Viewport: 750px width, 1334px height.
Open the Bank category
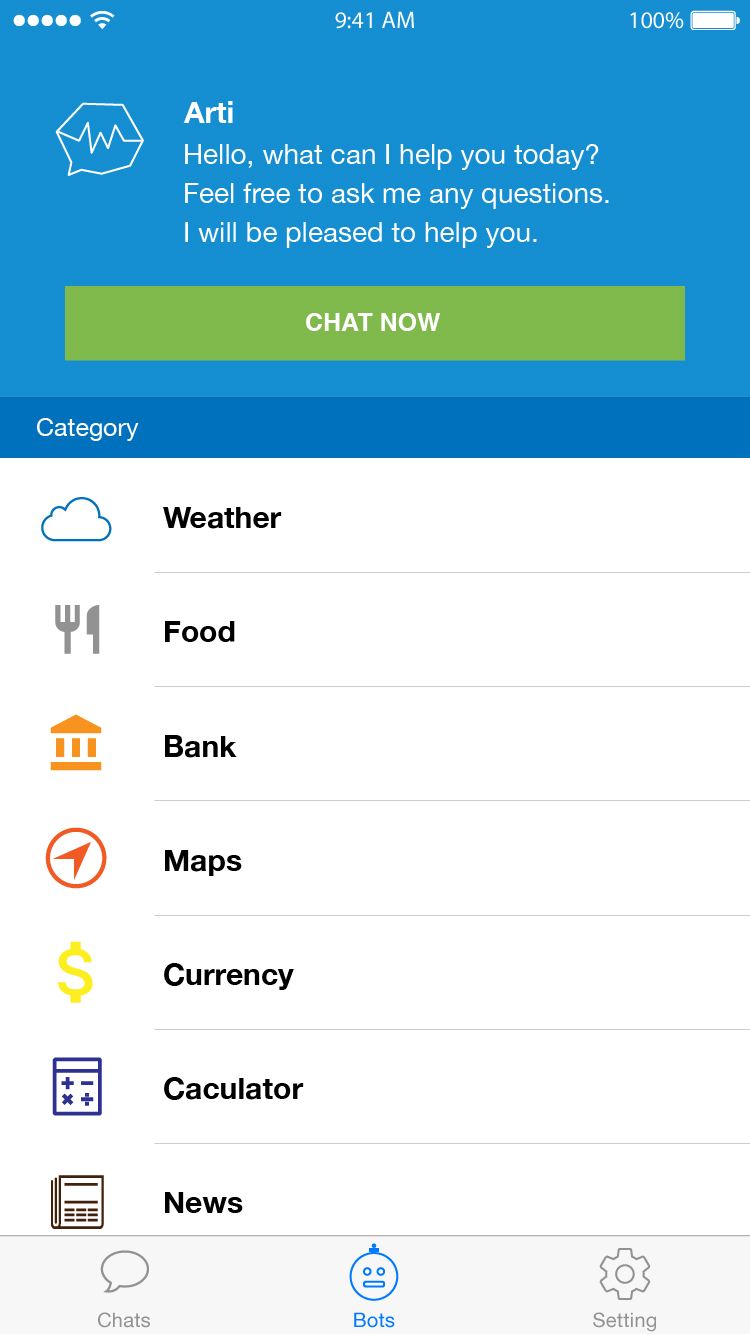(200, 747)
